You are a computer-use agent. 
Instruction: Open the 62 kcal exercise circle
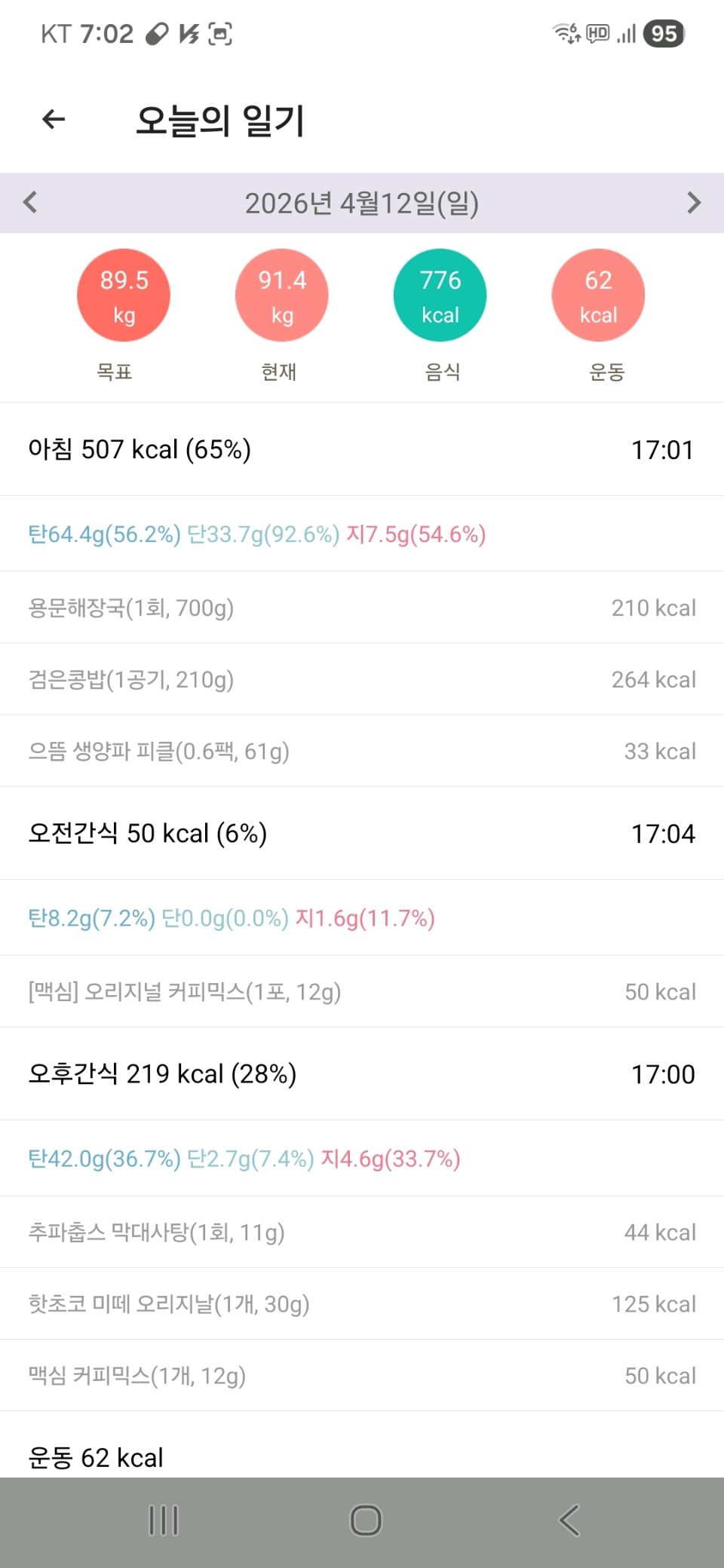pos(599,296)
